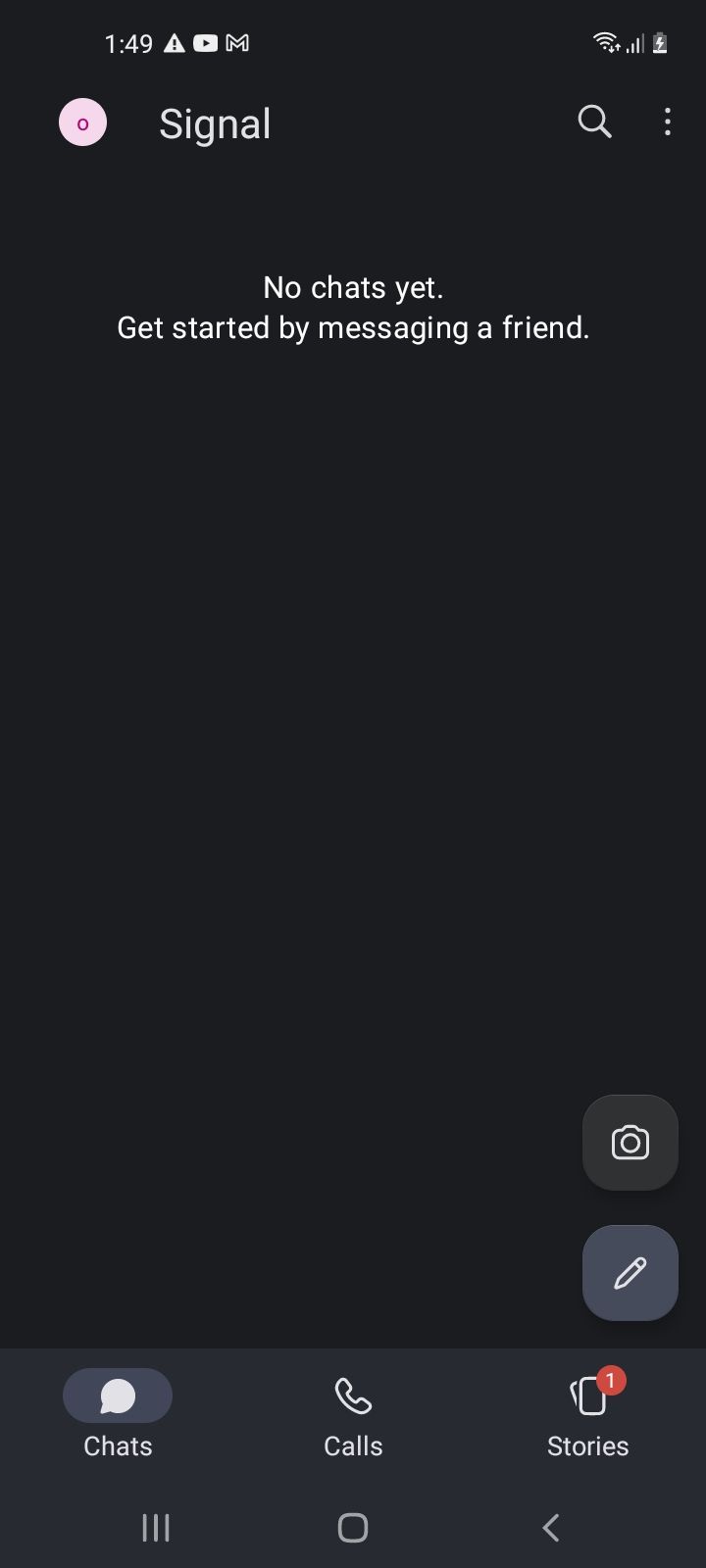This screenshot has height=1568, width=706.
Task: Open your profile avatar in the top left
Action: [x=82, y=122]
